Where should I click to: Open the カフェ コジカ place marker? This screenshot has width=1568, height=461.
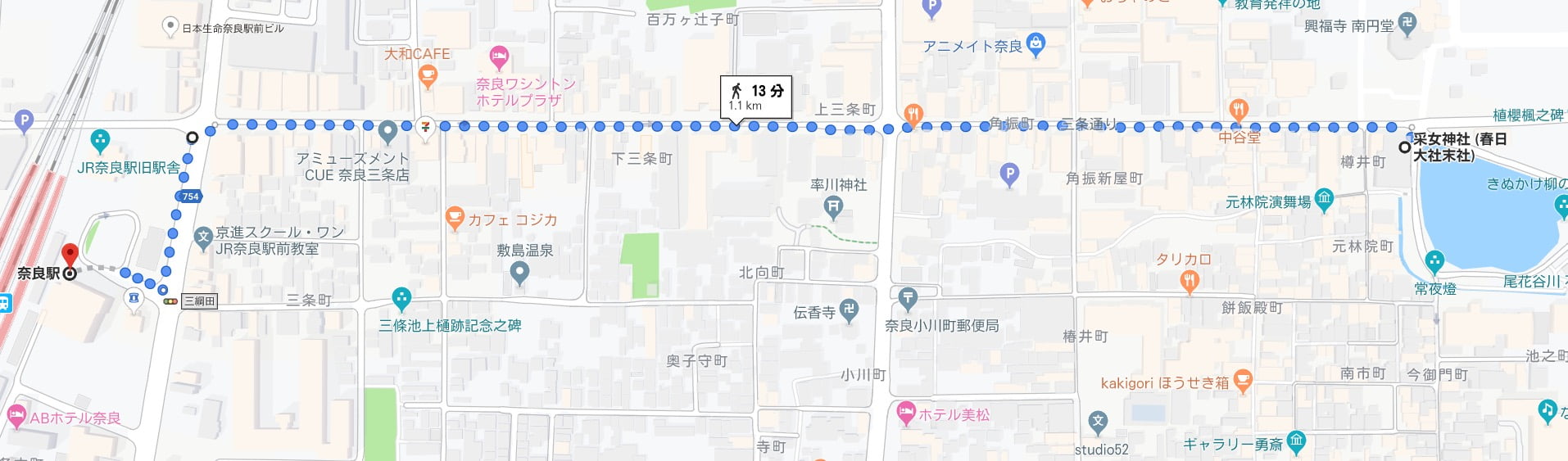click(455, 218)
